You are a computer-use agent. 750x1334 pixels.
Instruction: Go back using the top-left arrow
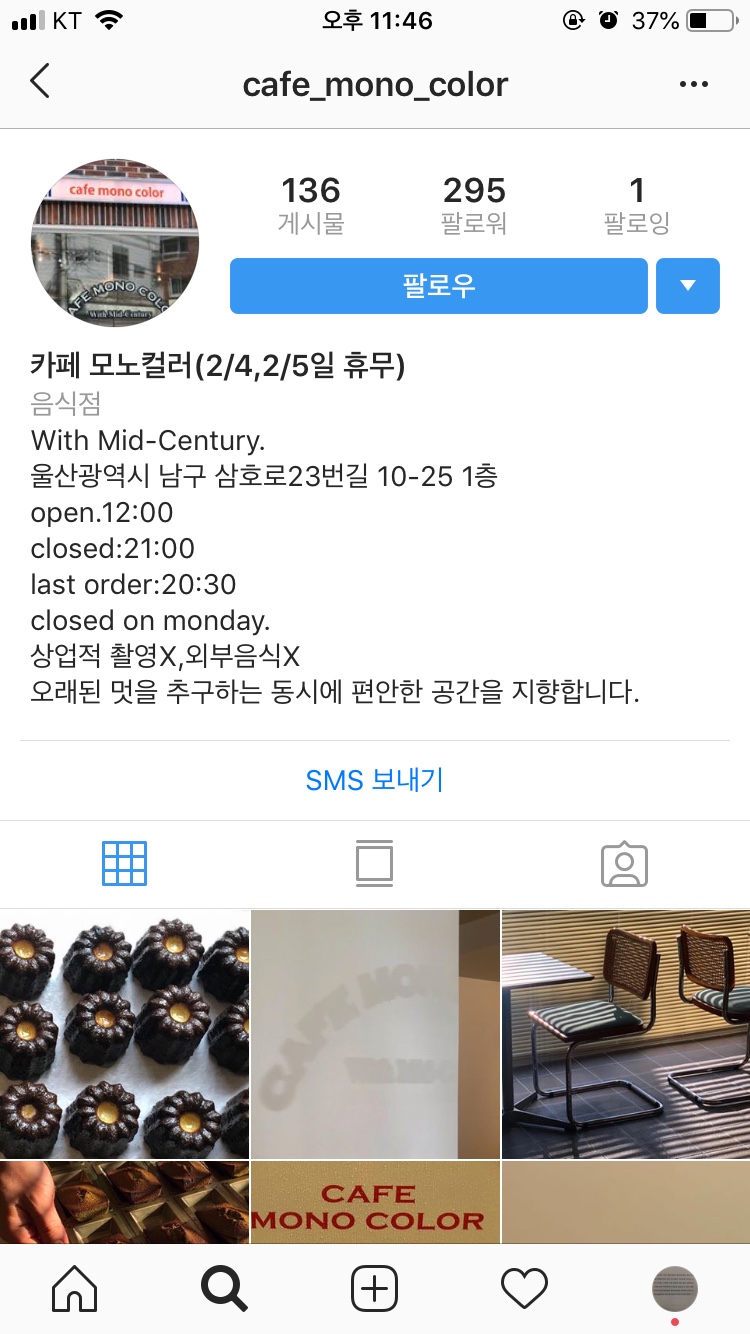click(x=40, y=82)
